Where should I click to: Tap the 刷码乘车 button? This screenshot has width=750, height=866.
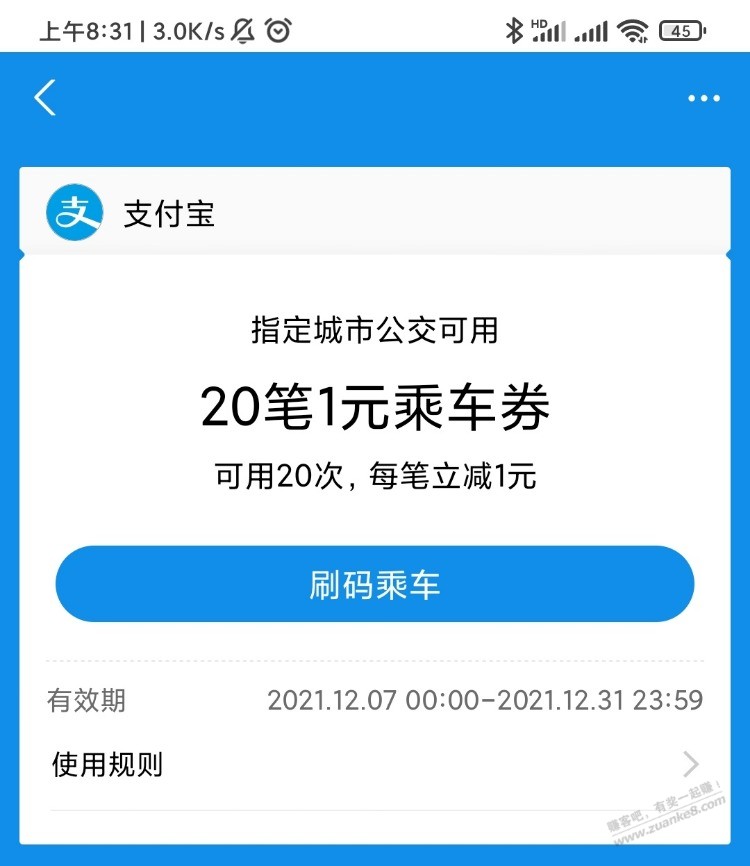click(x=374, y=585)
